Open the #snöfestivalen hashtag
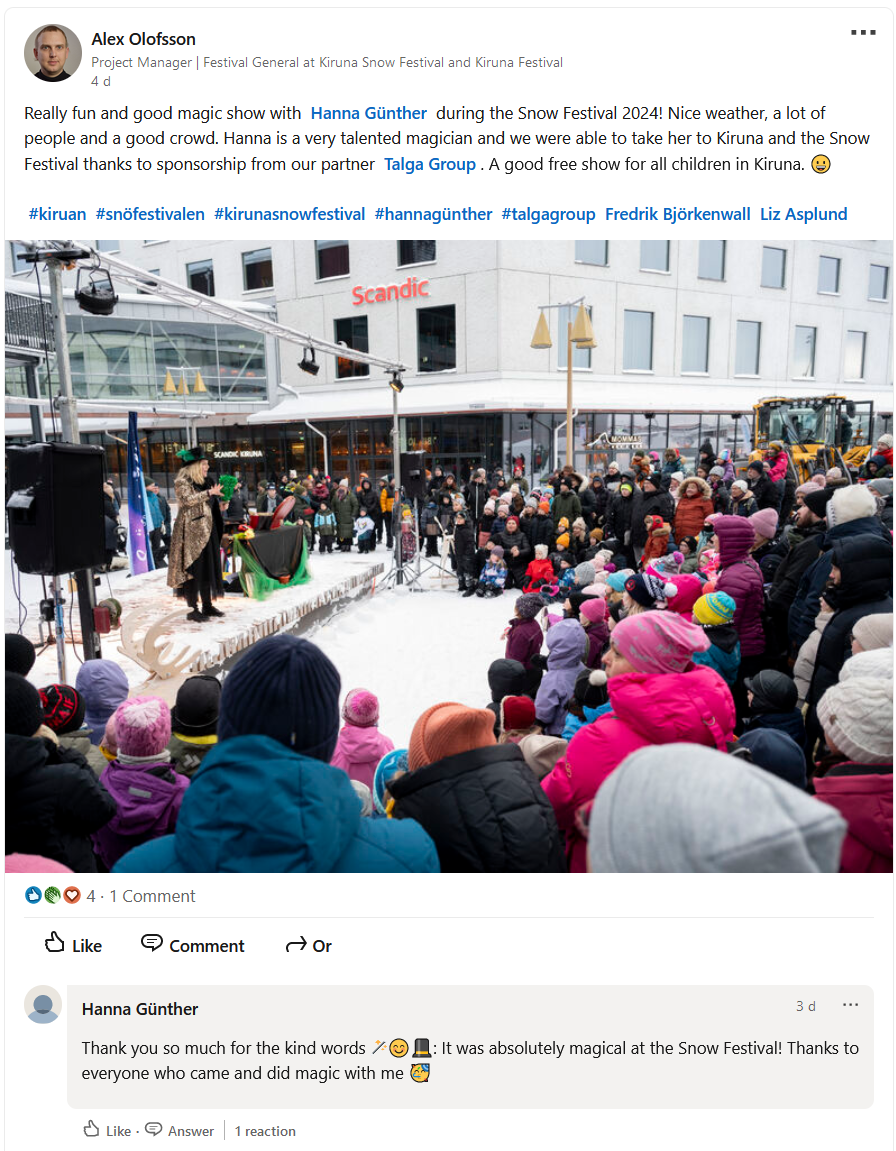The height and width of the screenshot is (1151, 896). tap(150, 214)
